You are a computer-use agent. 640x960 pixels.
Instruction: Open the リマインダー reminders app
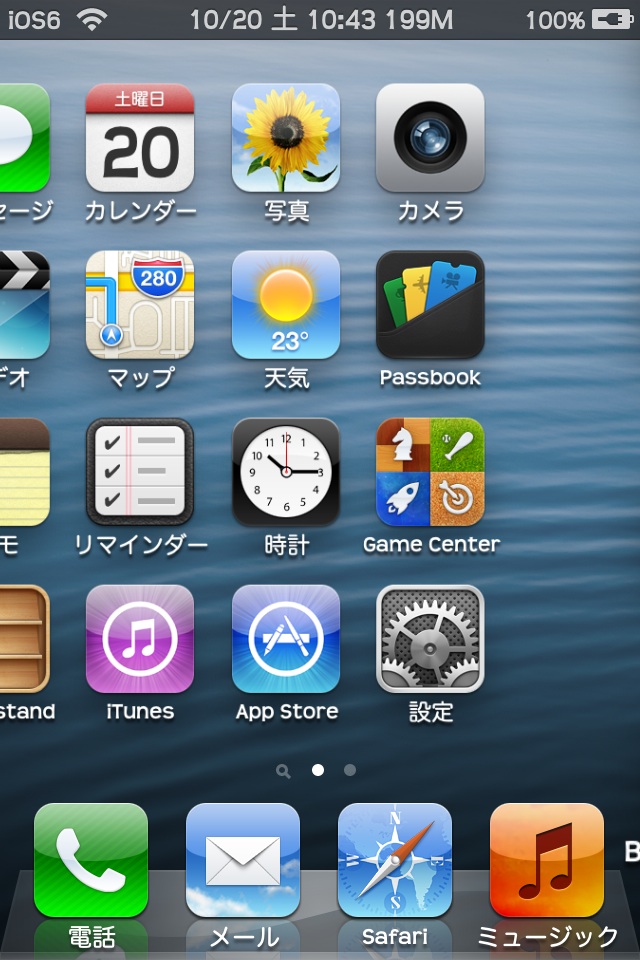coord(140,472)
